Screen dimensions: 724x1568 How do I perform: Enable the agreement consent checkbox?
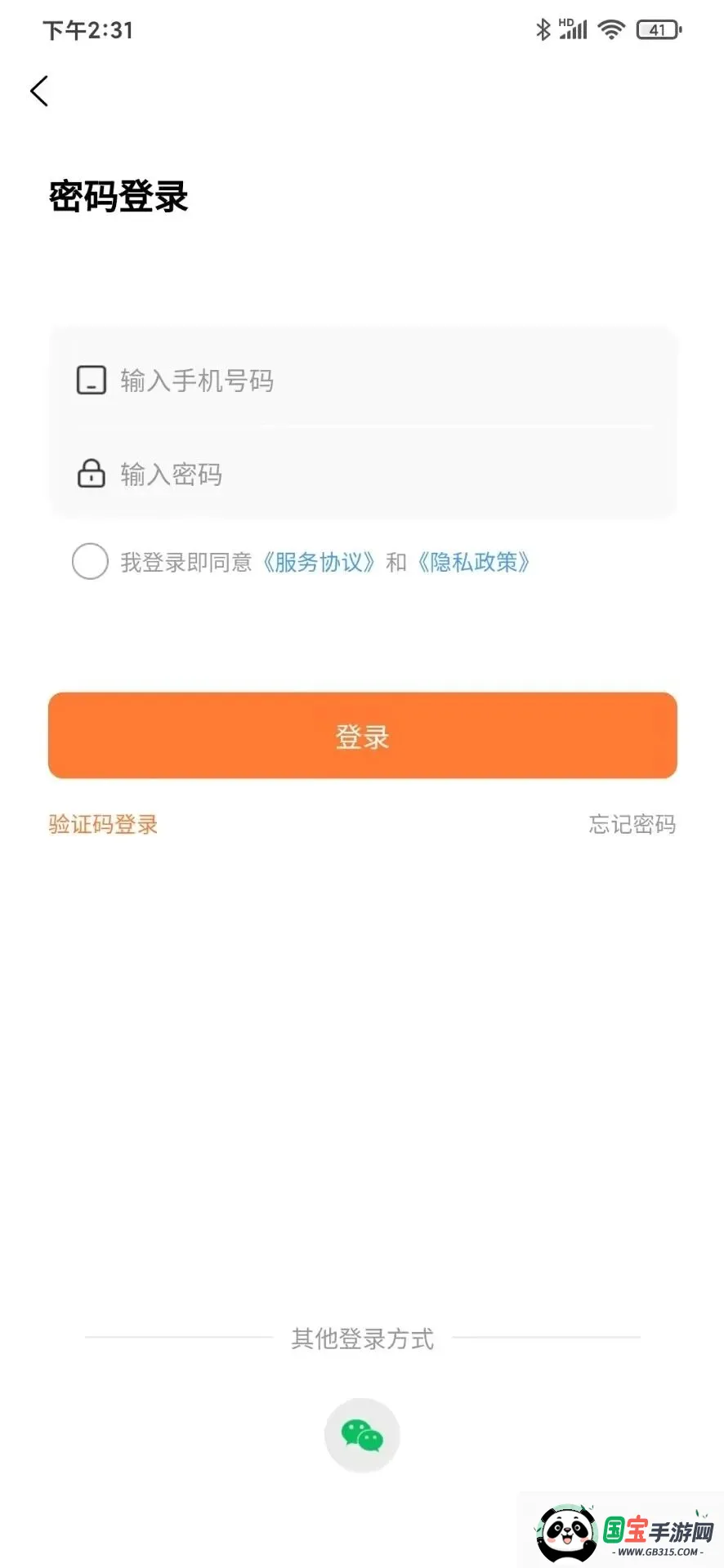(90, 562)
